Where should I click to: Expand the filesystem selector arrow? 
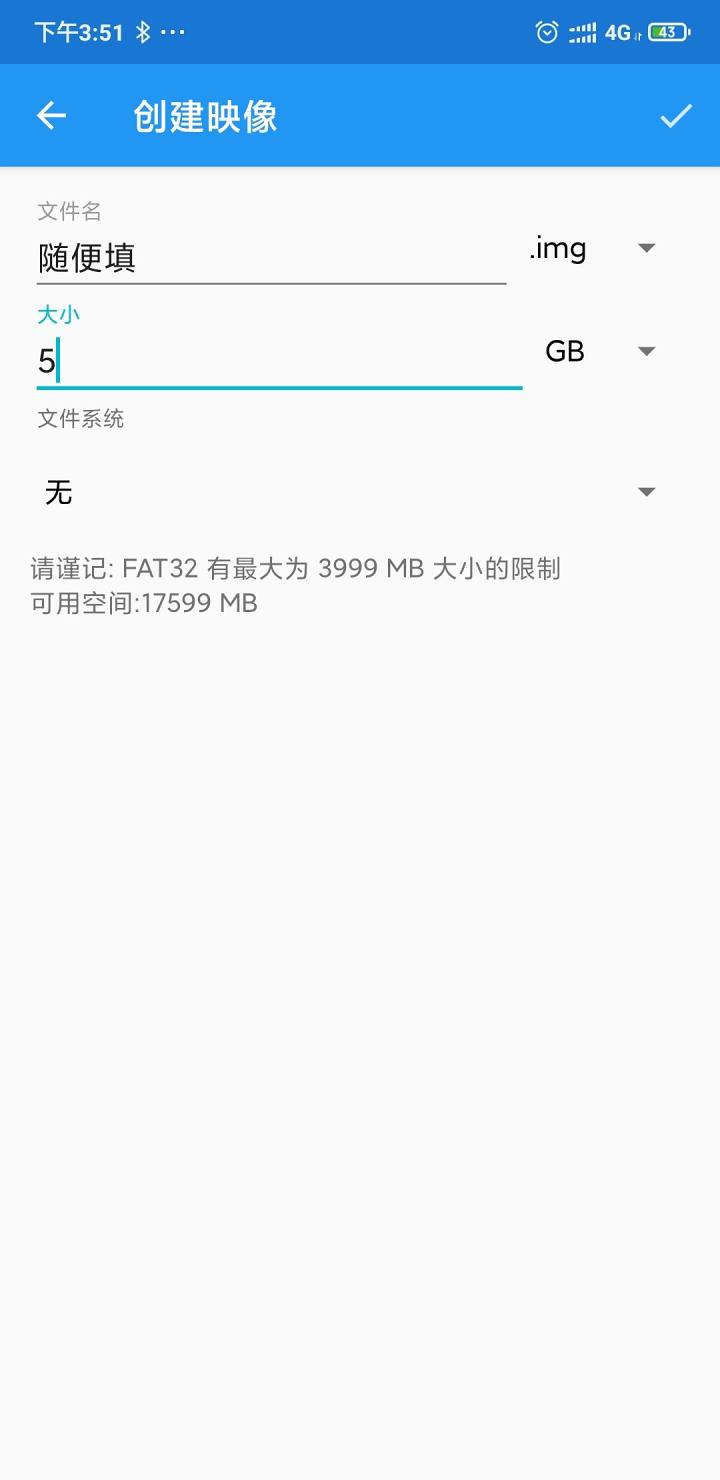(x=646, y=491)
